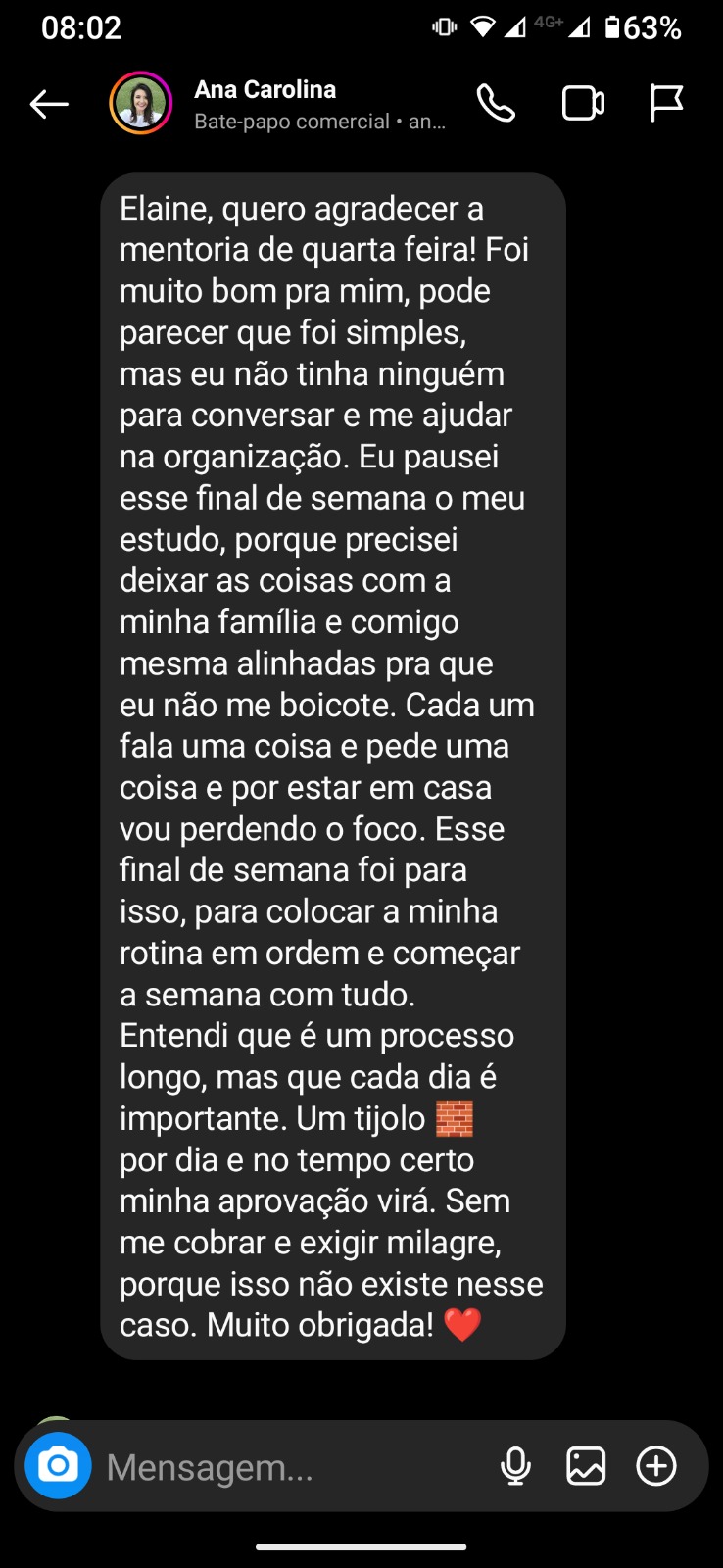Flag this conversation
Image resolution: width=723 pixels, height=1568 pixels.
(666, 104)
